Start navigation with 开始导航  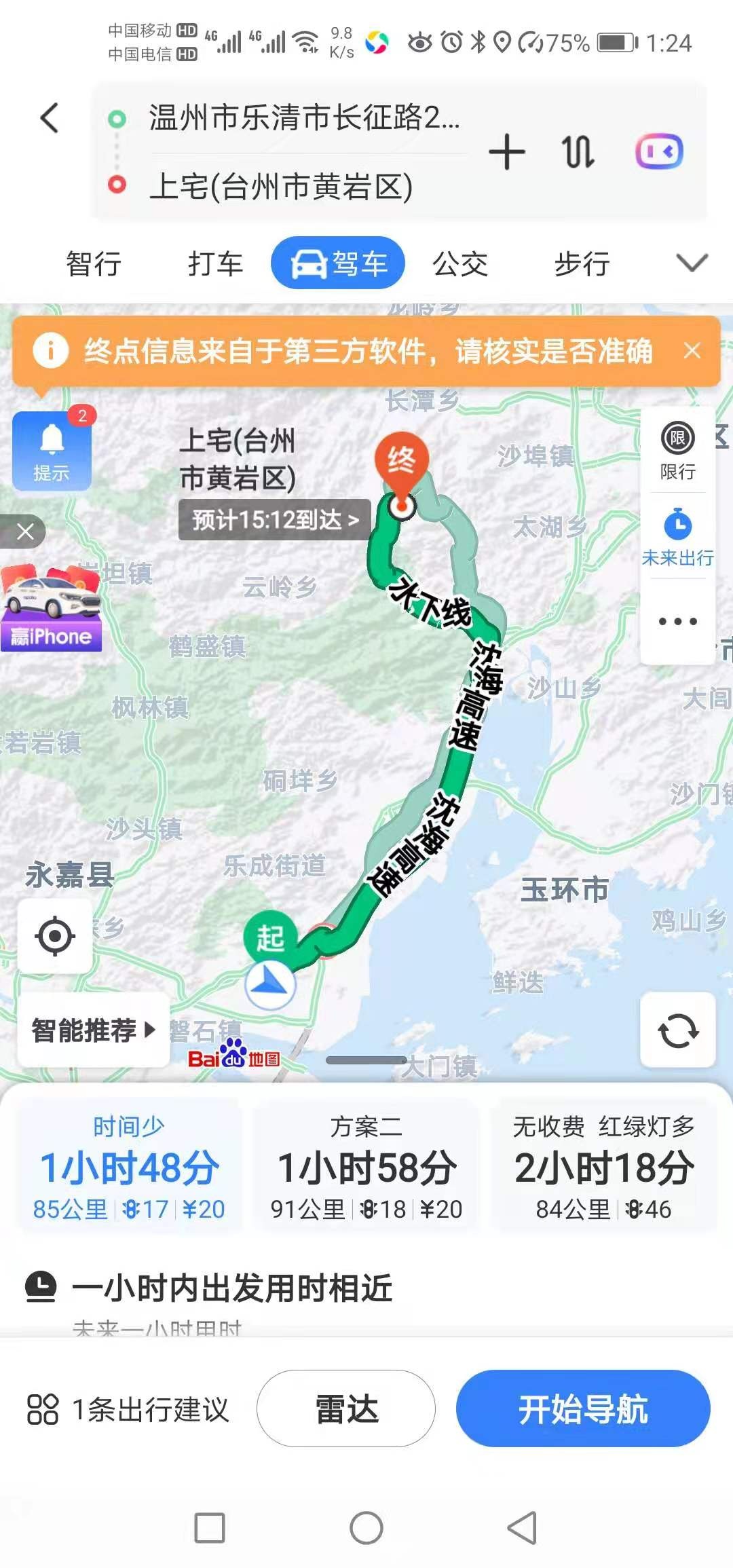point(583,1409)
